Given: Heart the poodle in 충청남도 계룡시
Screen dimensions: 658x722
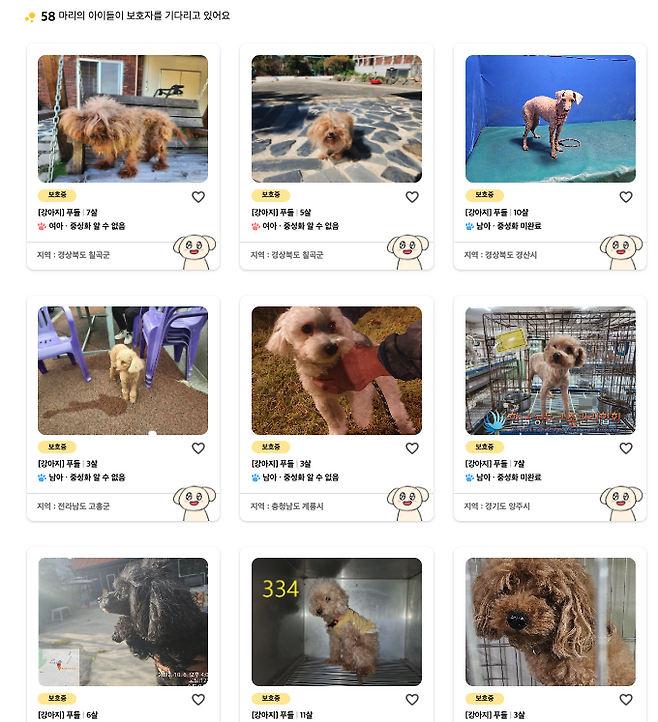Looking at the screenshot, I should [x=412, y=448].
